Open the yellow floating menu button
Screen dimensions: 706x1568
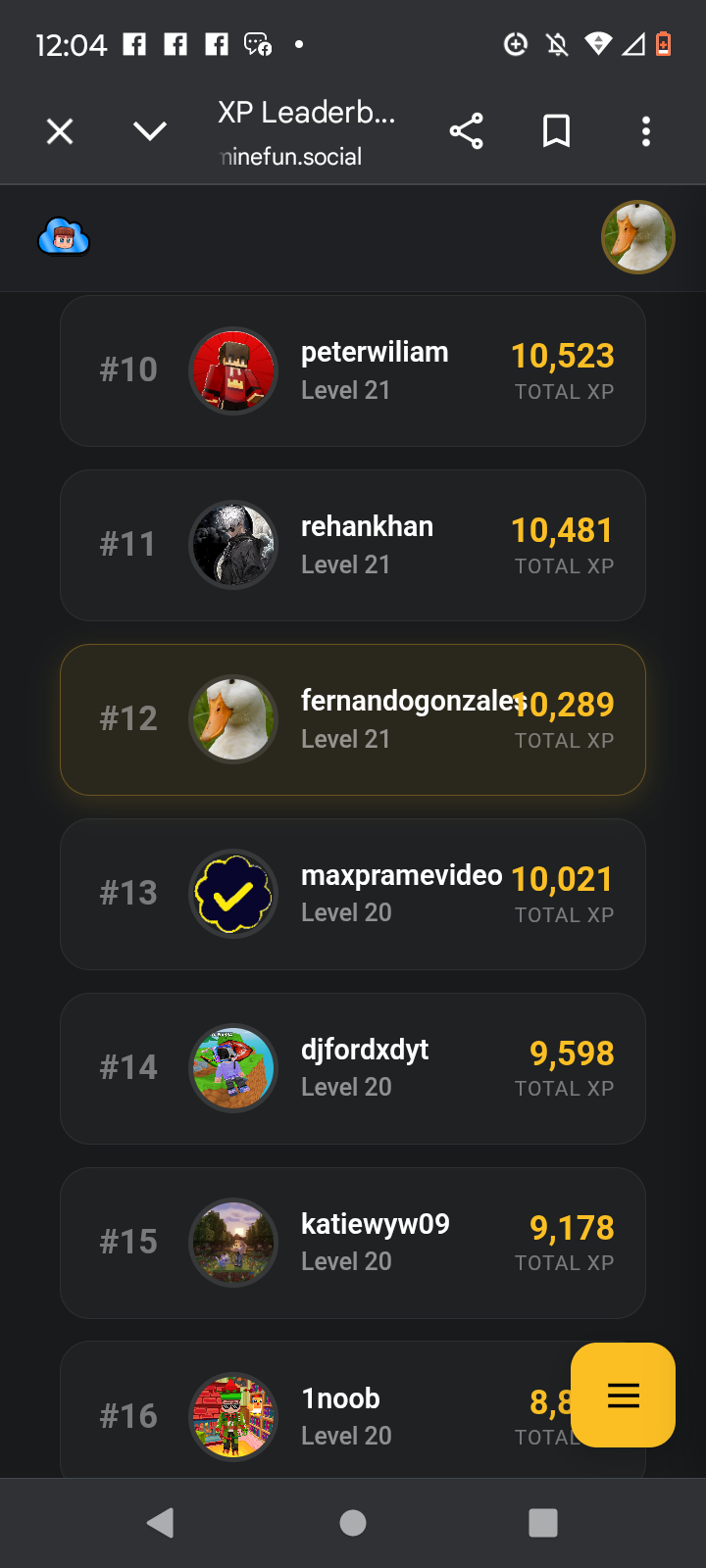(x=623, y=1395)
